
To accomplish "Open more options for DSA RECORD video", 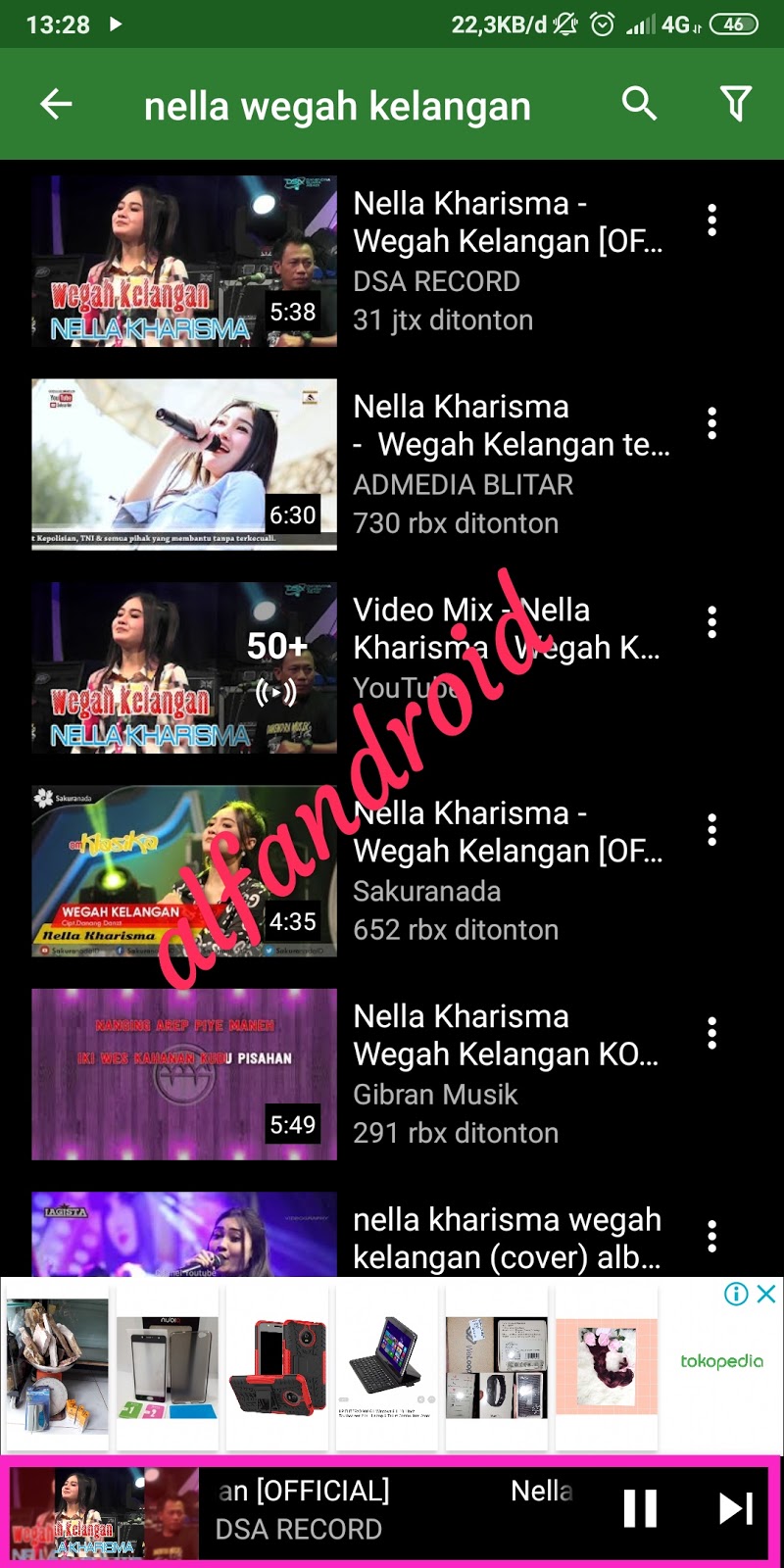I will coord(712,220).
